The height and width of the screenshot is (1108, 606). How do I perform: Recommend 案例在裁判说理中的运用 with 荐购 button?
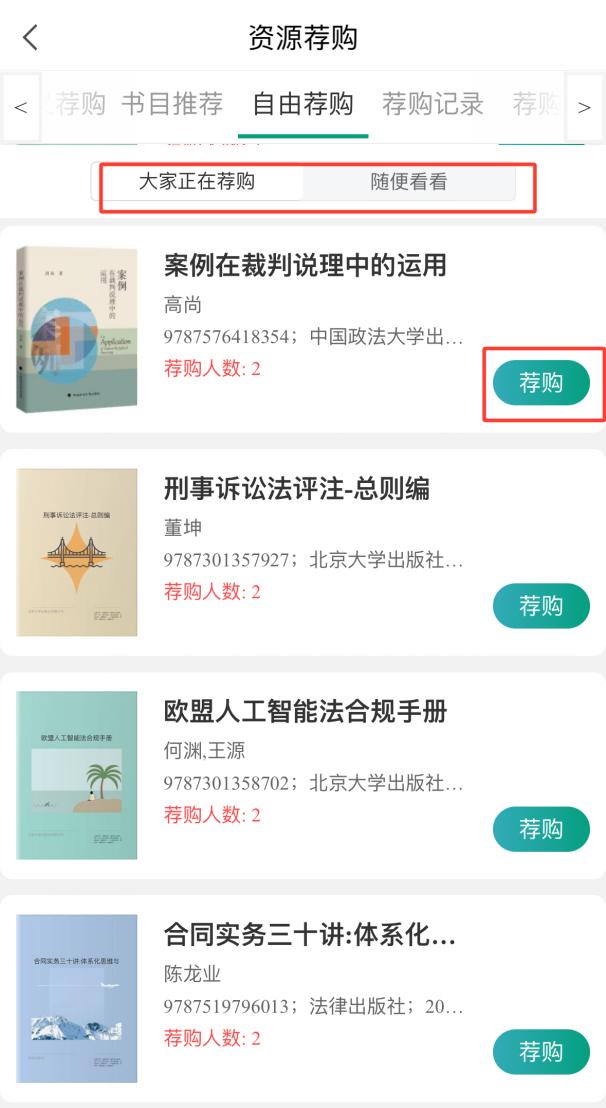point(541,383)
